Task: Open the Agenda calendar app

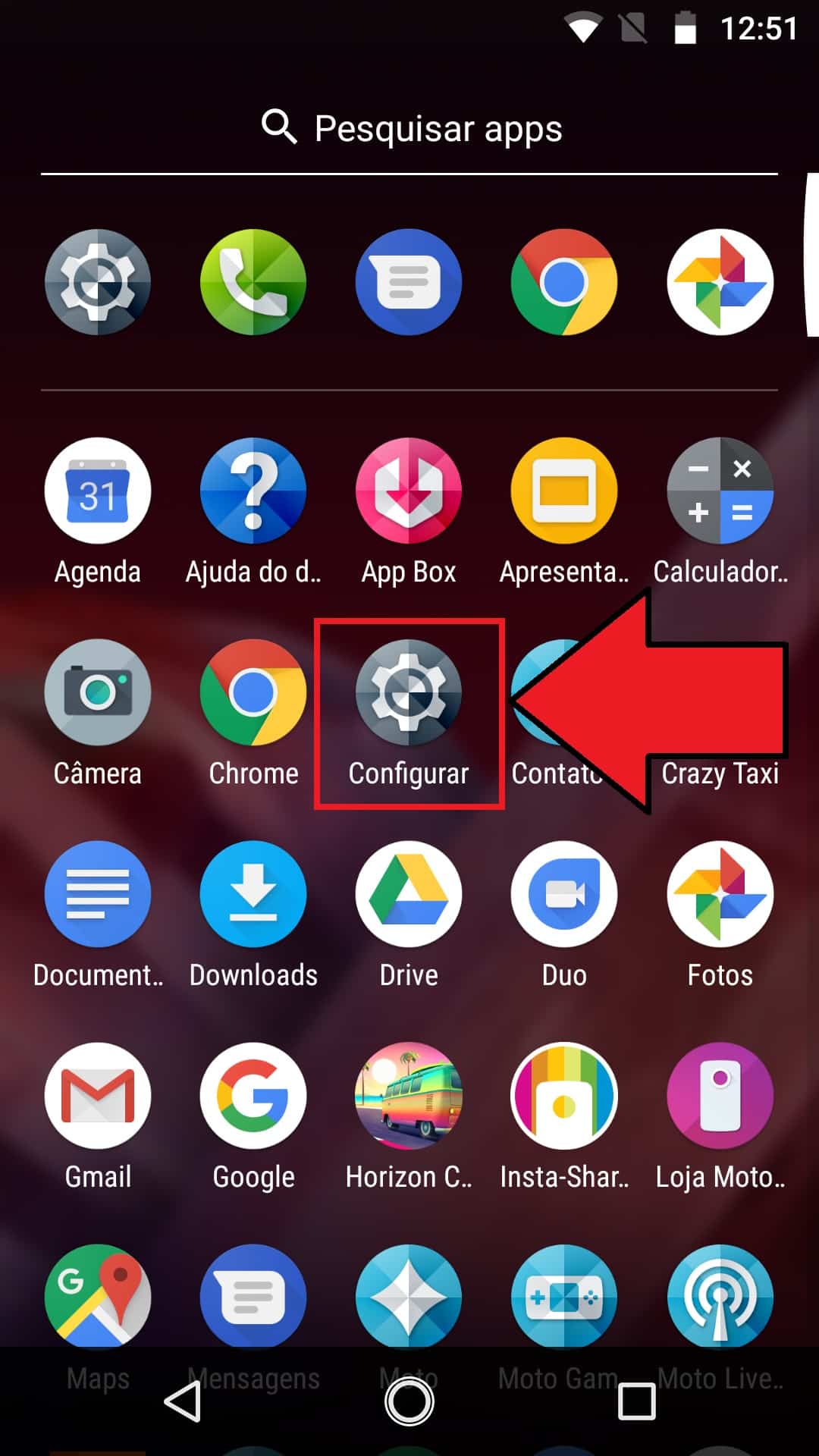Action: pyautogui.click(x=98, y=490)
